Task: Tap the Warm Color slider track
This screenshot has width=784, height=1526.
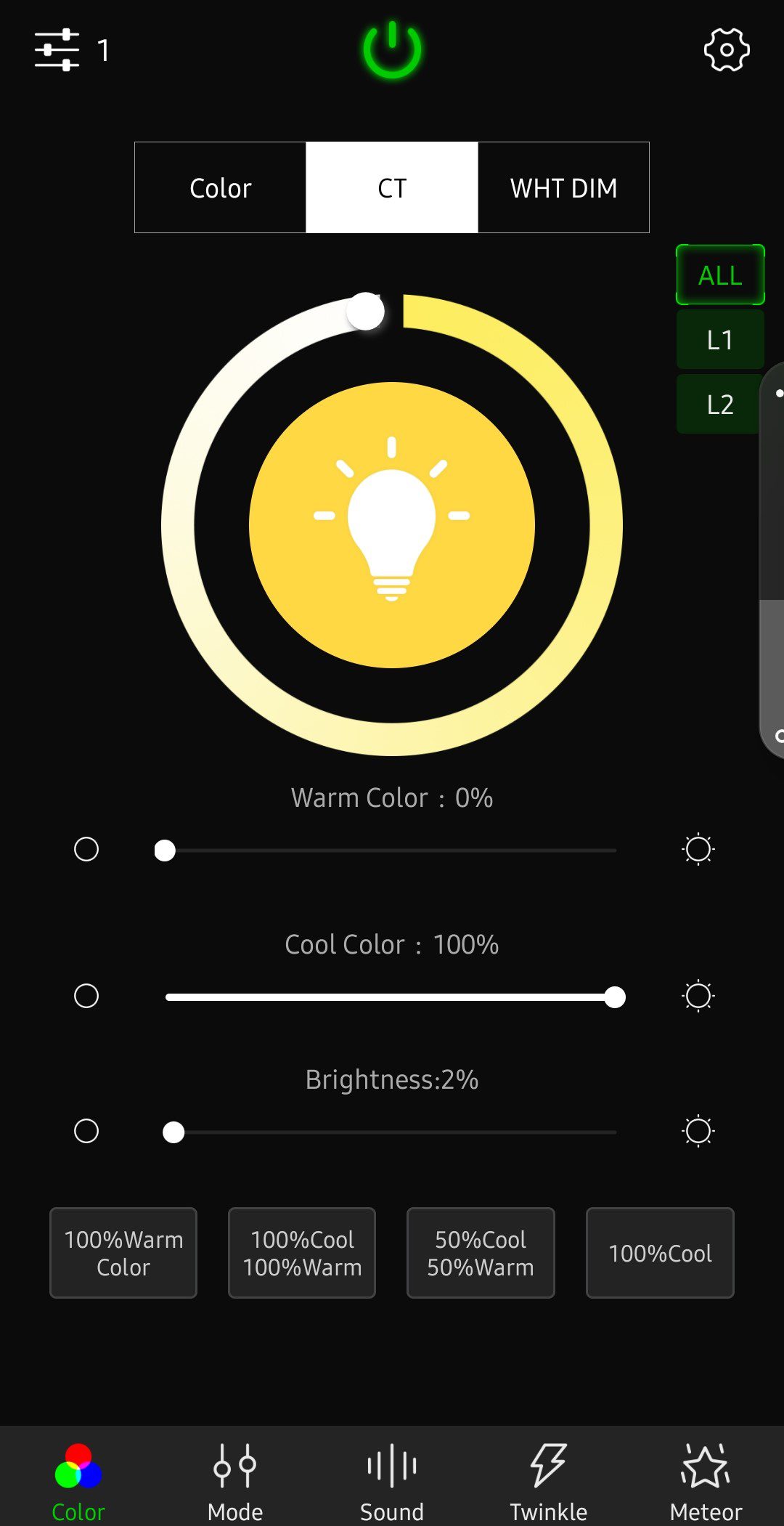Action: pyautogui.click(x=392, y=850)
